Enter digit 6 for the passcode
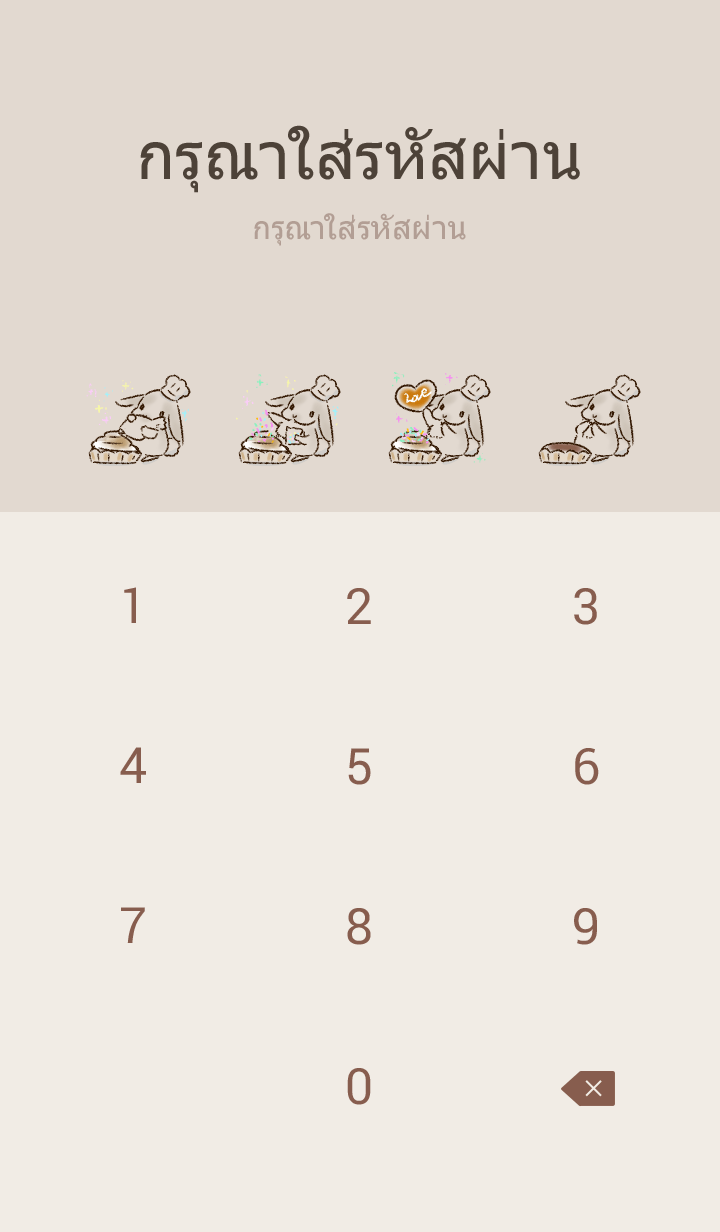This screenshot has width=720, height=1232. 586,767
